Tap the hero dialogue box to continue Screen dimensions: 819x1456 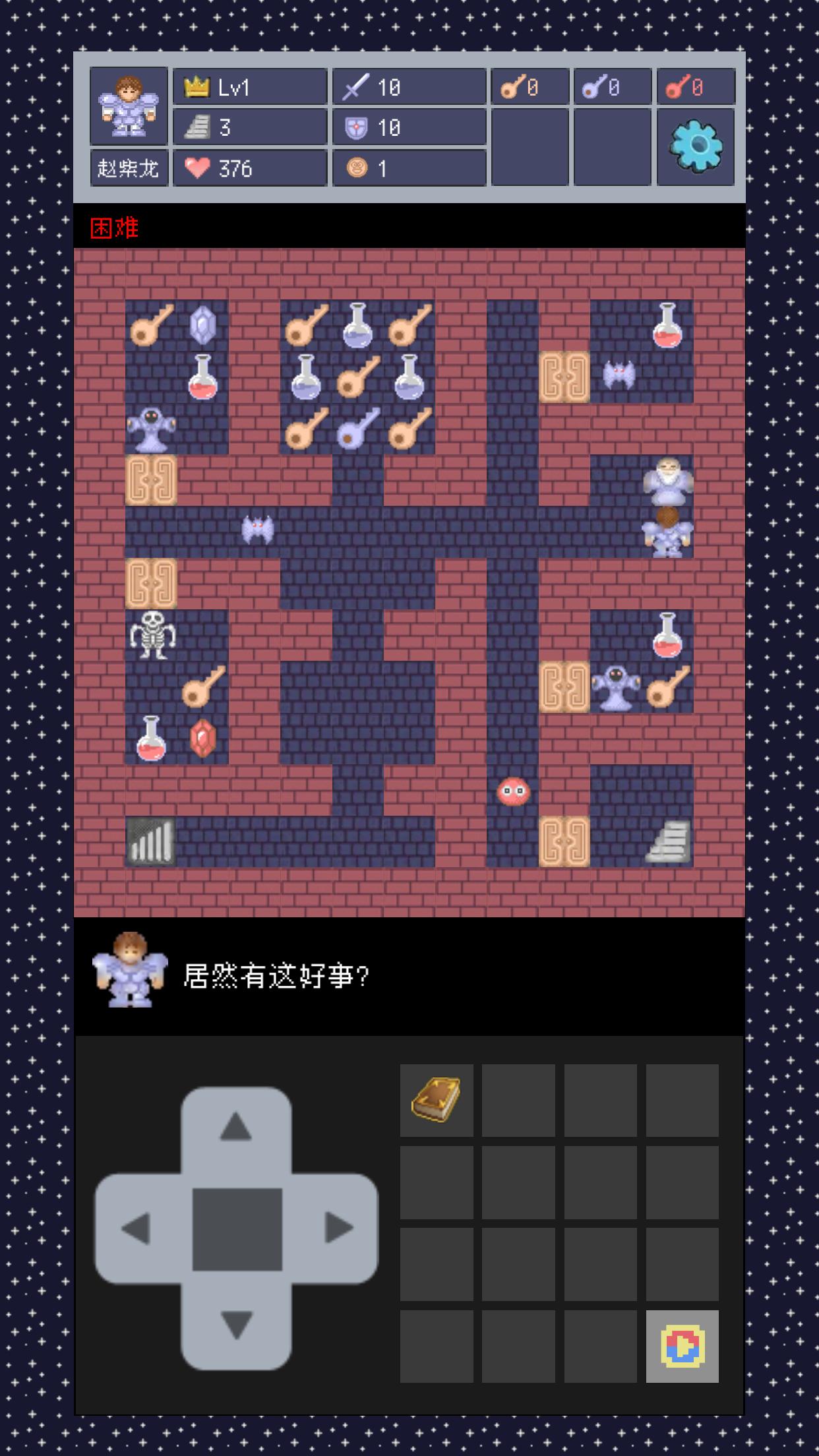pos(409,976)
